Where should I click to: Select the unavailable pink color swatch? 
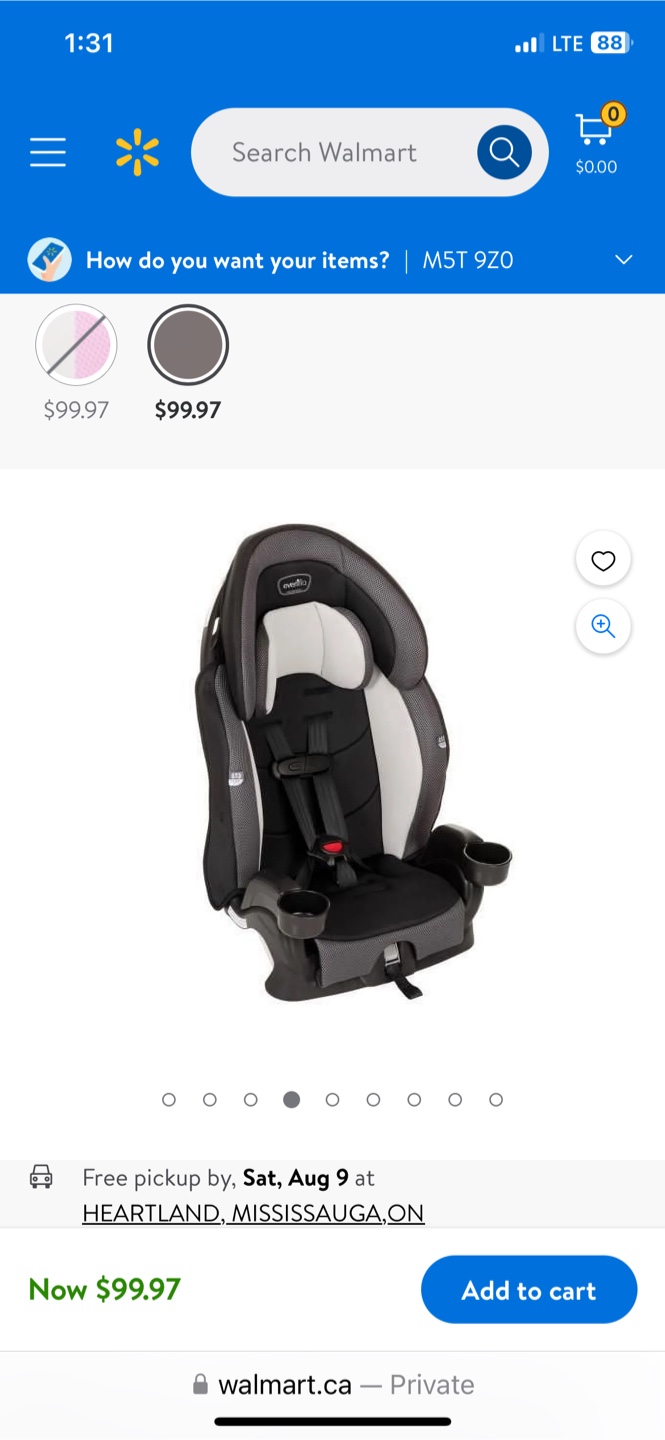tap(76, 345)
